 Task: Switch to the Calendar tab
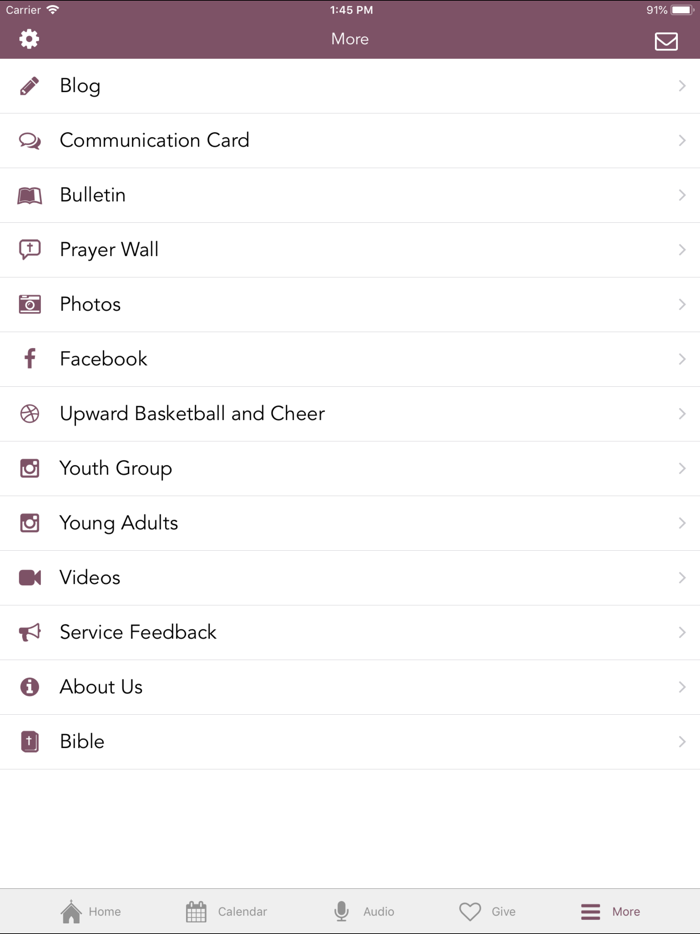pyautogui.click(x=226, y=911)
